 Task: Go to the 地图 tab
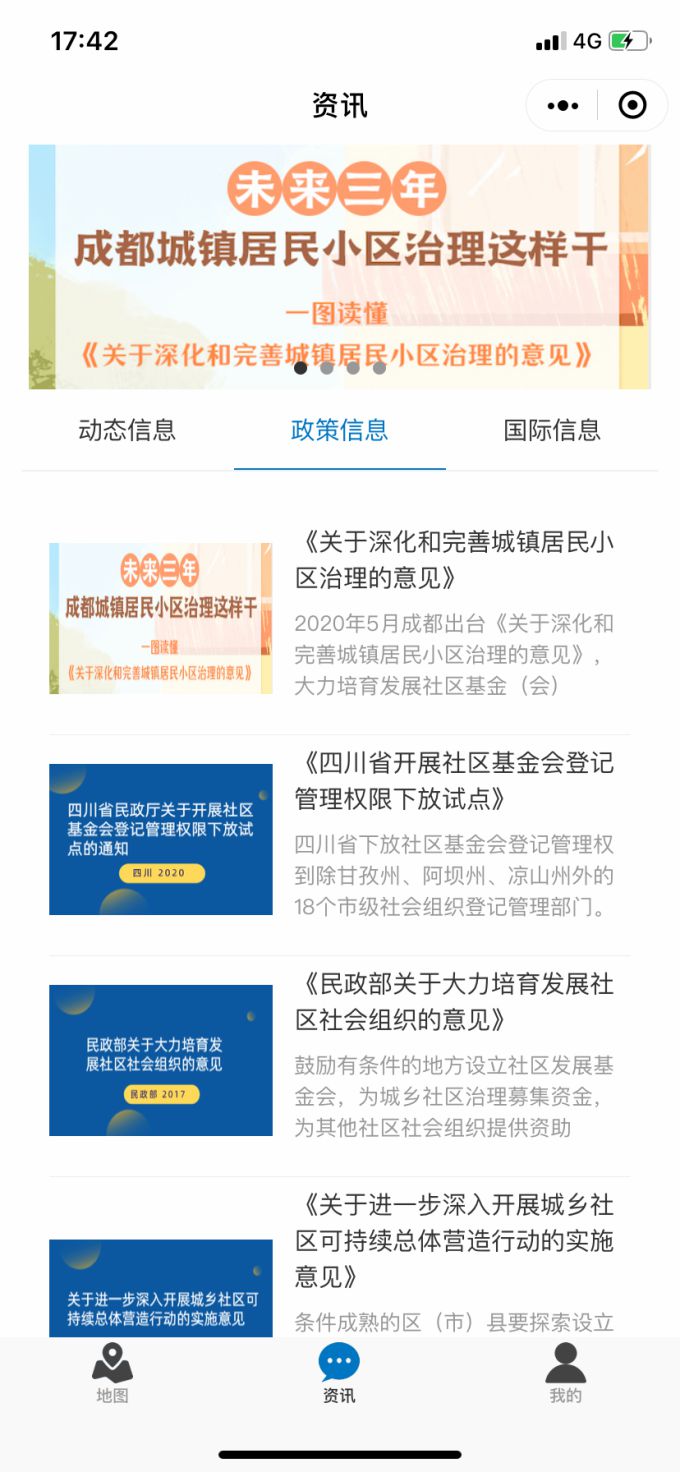[x=113, y=1374]
